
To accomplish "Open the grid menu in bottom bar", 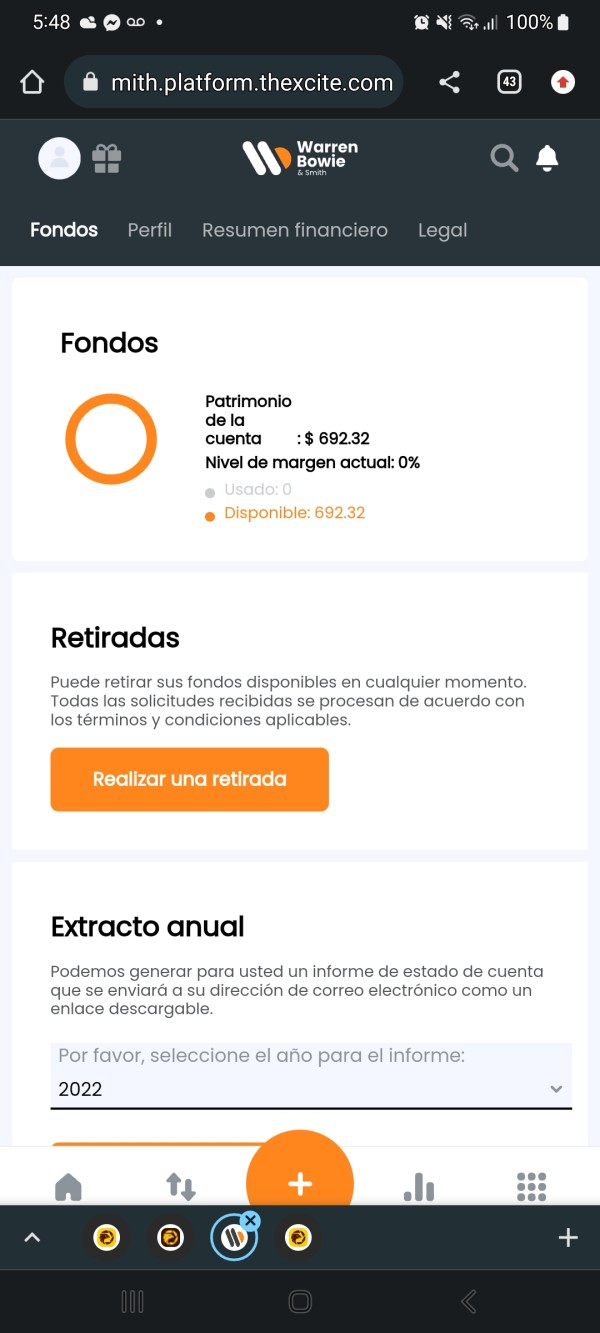I will [x=532, y=1187].
